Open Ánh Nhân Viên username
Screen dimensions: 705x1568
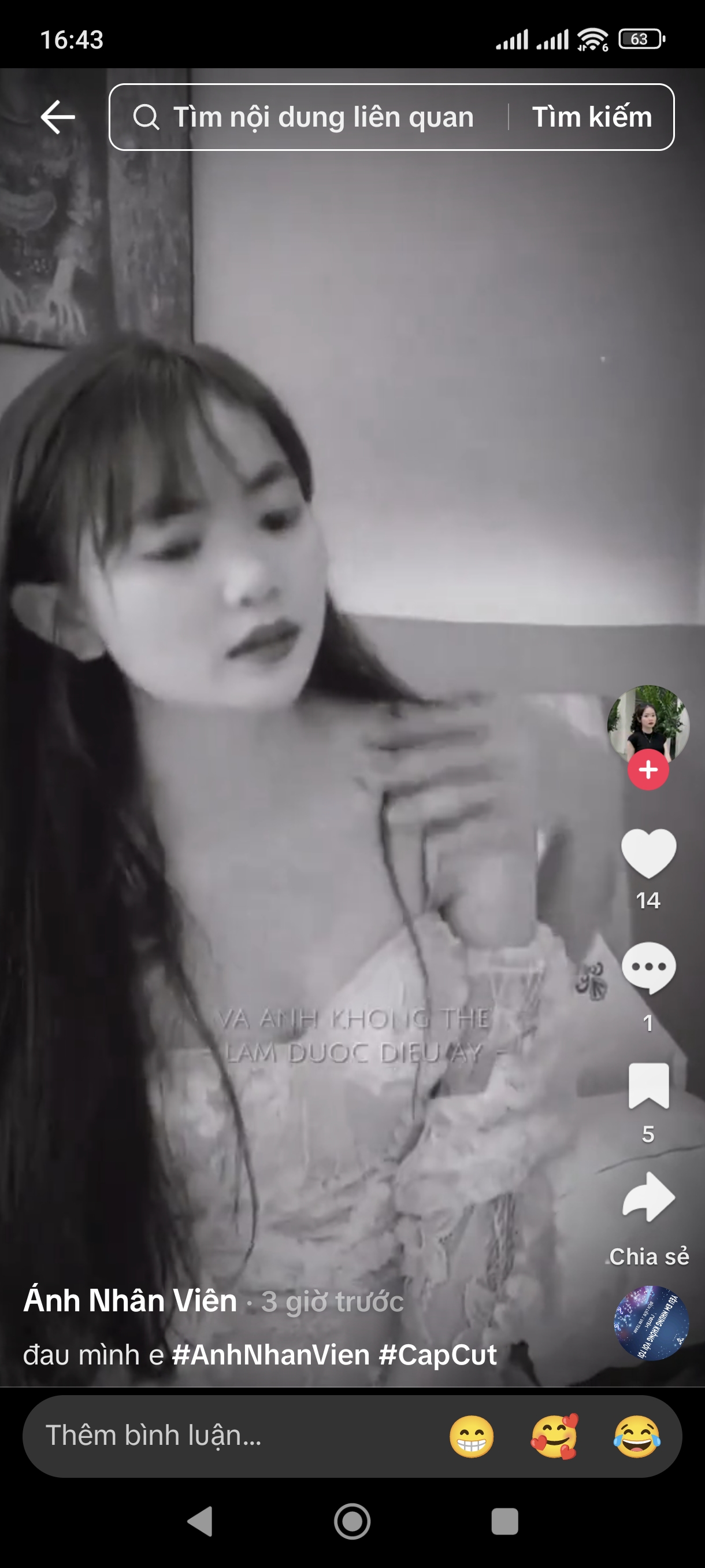click(130, 1301)
